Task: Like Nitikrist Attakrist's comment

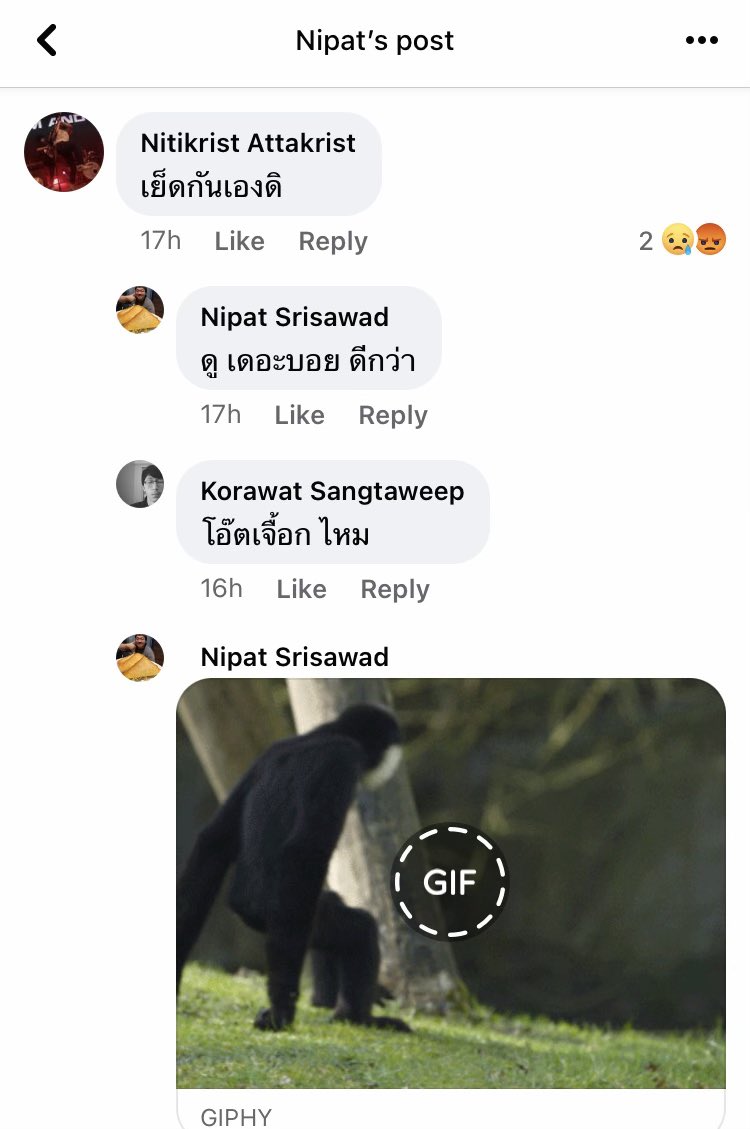Action: click(239, 241)
